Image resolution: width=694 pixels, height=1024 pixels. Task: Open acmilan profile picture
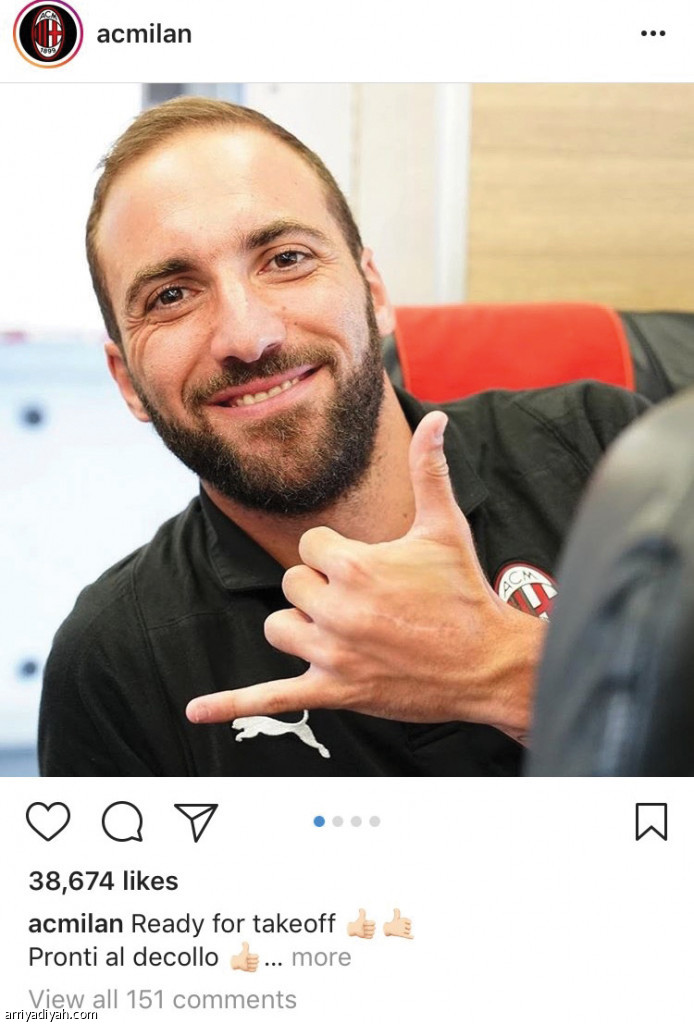click(x=47, y=34)
